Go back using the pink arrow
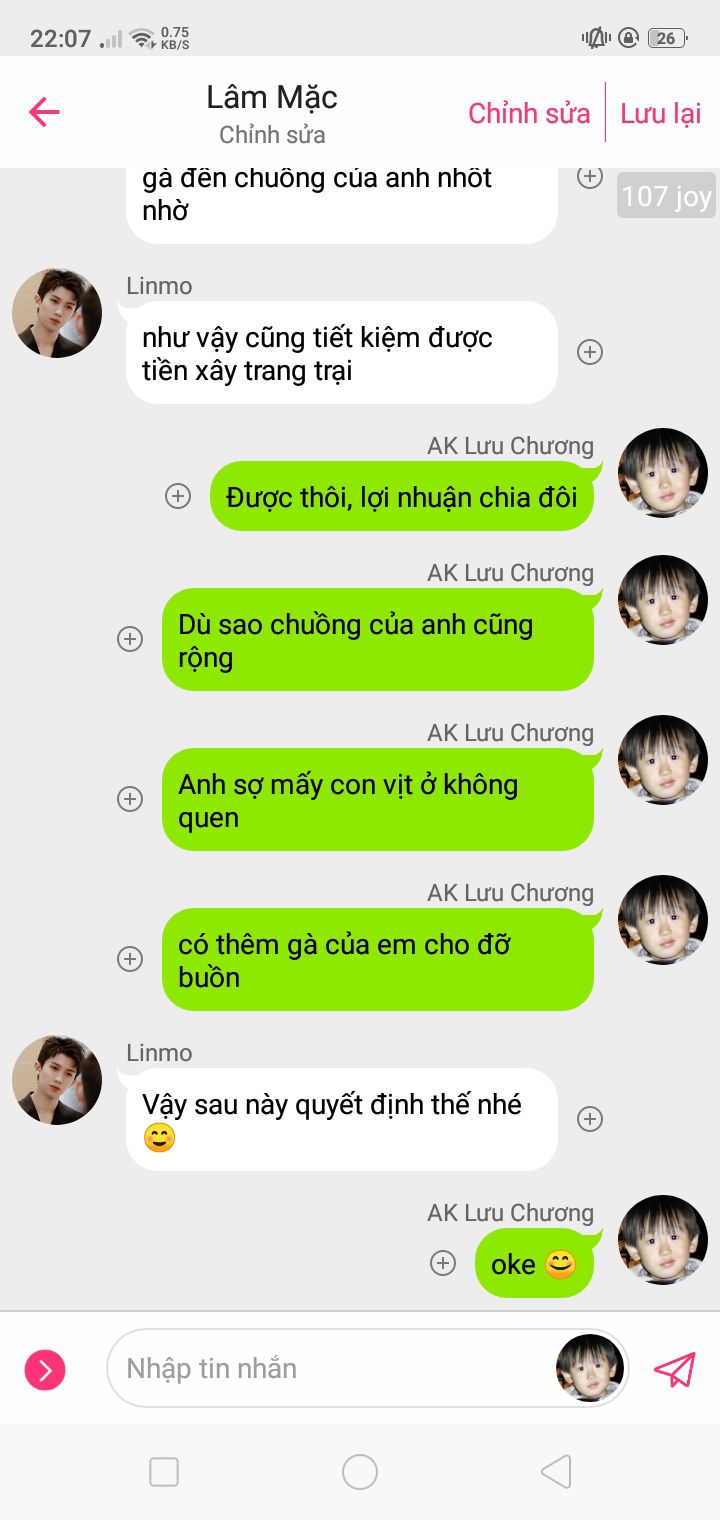The image size is (720, 1520). point(44,112)
